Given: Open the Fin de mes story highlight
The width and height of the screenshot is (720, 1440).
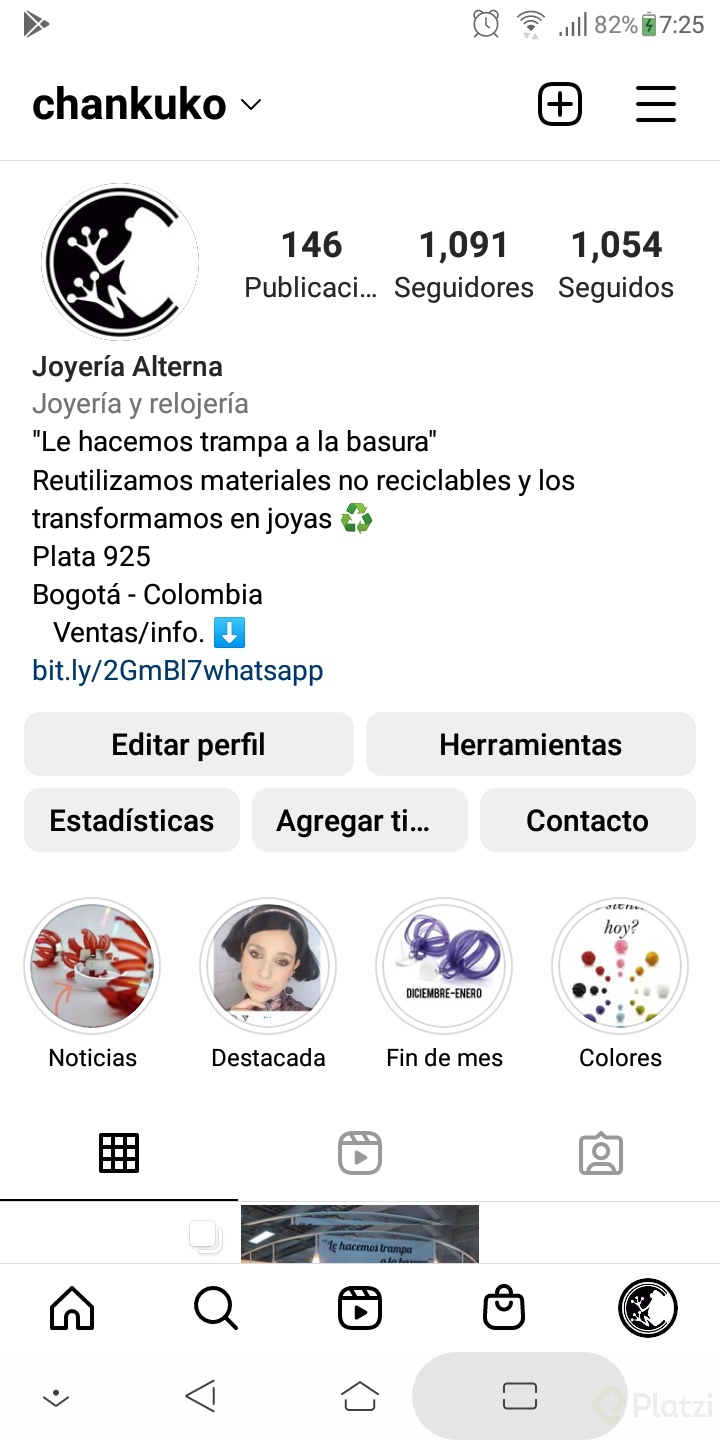Looking at the screenshot, I should (444, 965).
